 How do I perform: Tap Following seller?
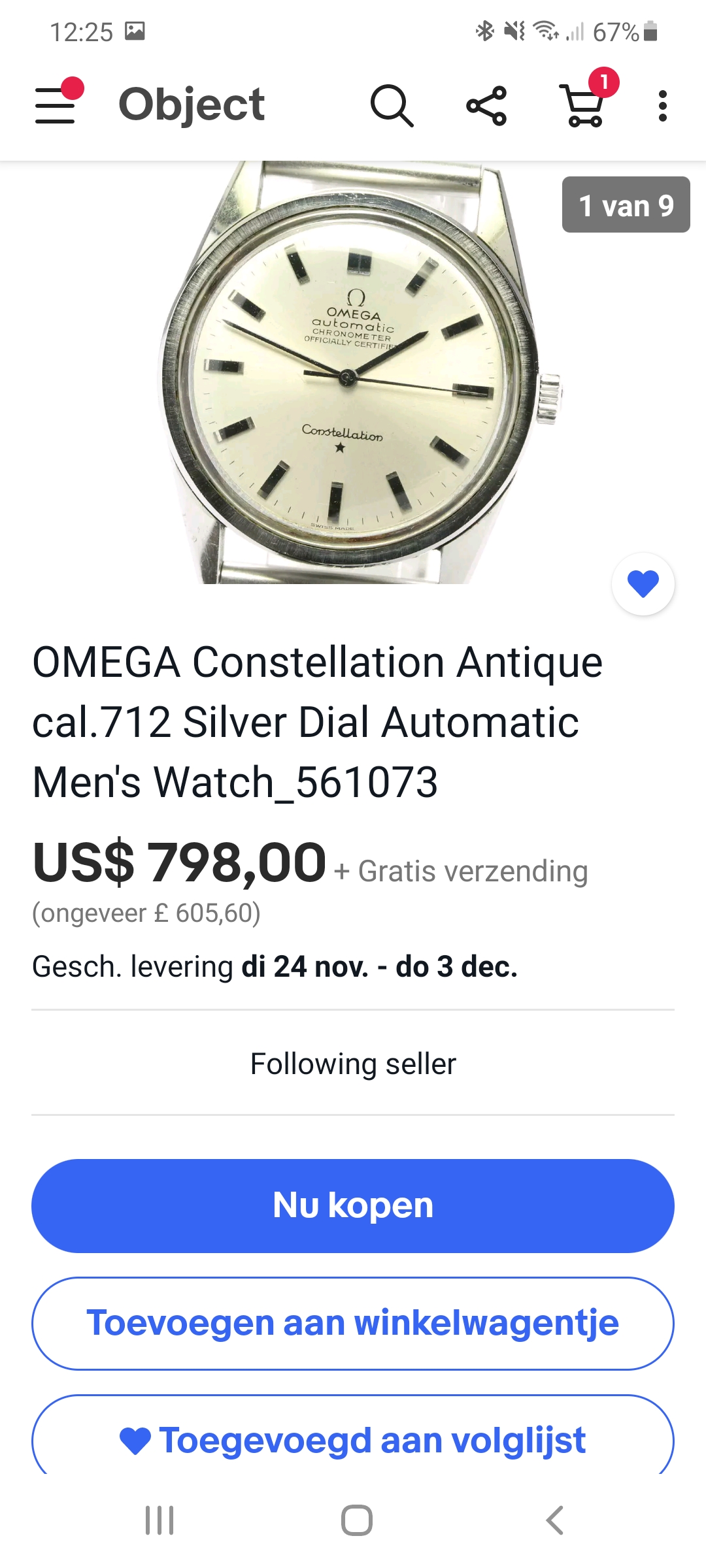tap(353, 1064)
